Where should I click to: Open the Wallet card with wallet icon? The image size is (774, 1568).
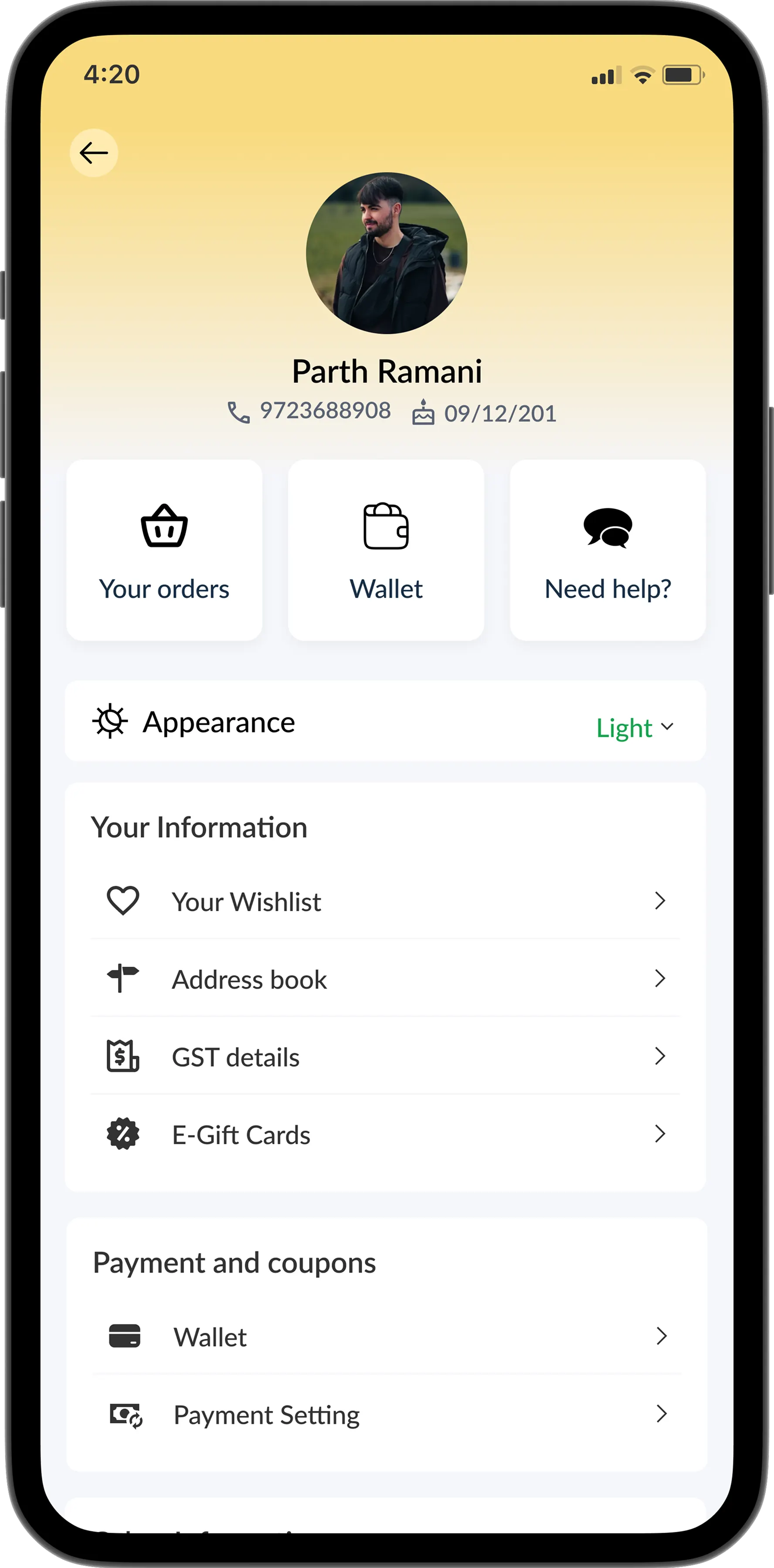pyautogui.click(x=386, y=550)
